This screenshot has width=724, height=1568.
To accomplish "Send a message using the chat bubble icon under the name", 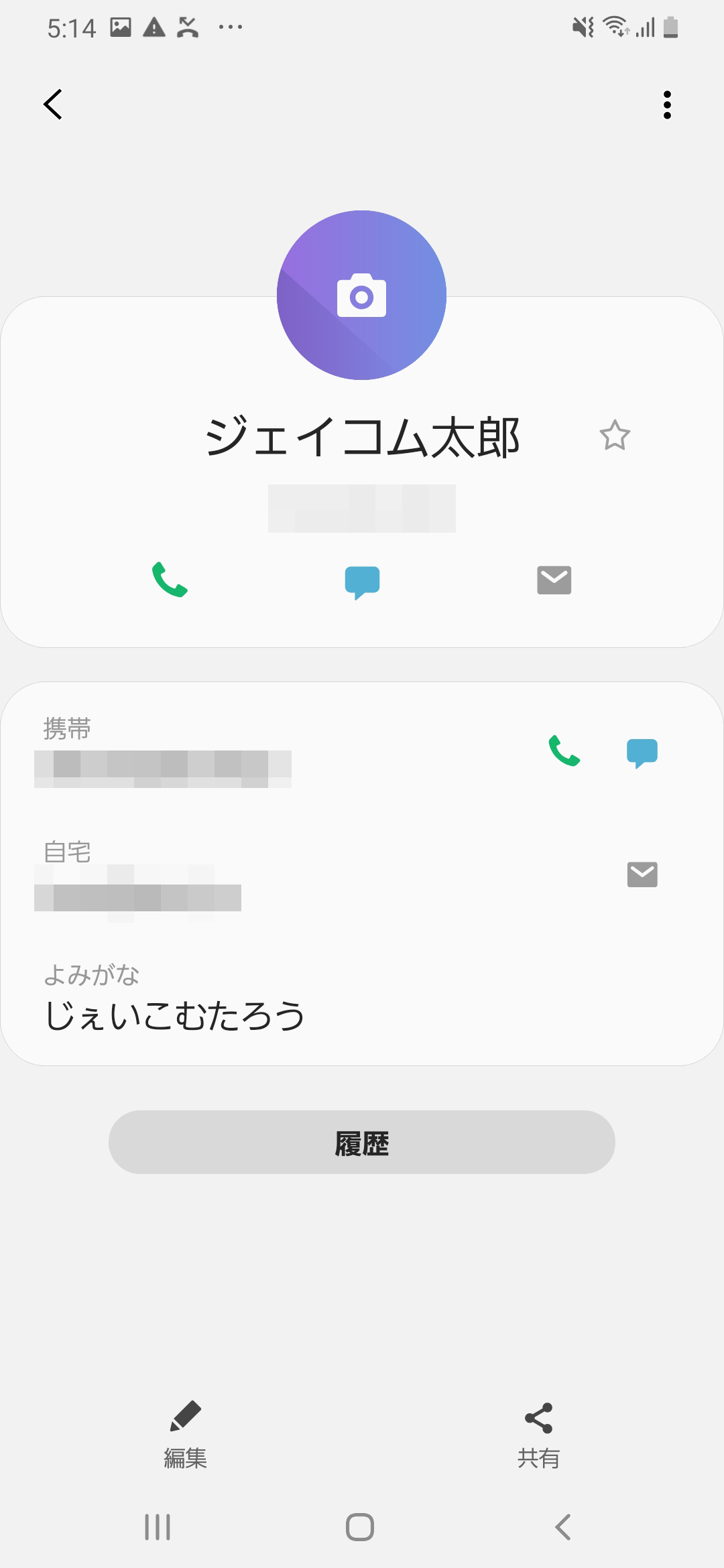I will pyautogui.click(x=362, y=582).
